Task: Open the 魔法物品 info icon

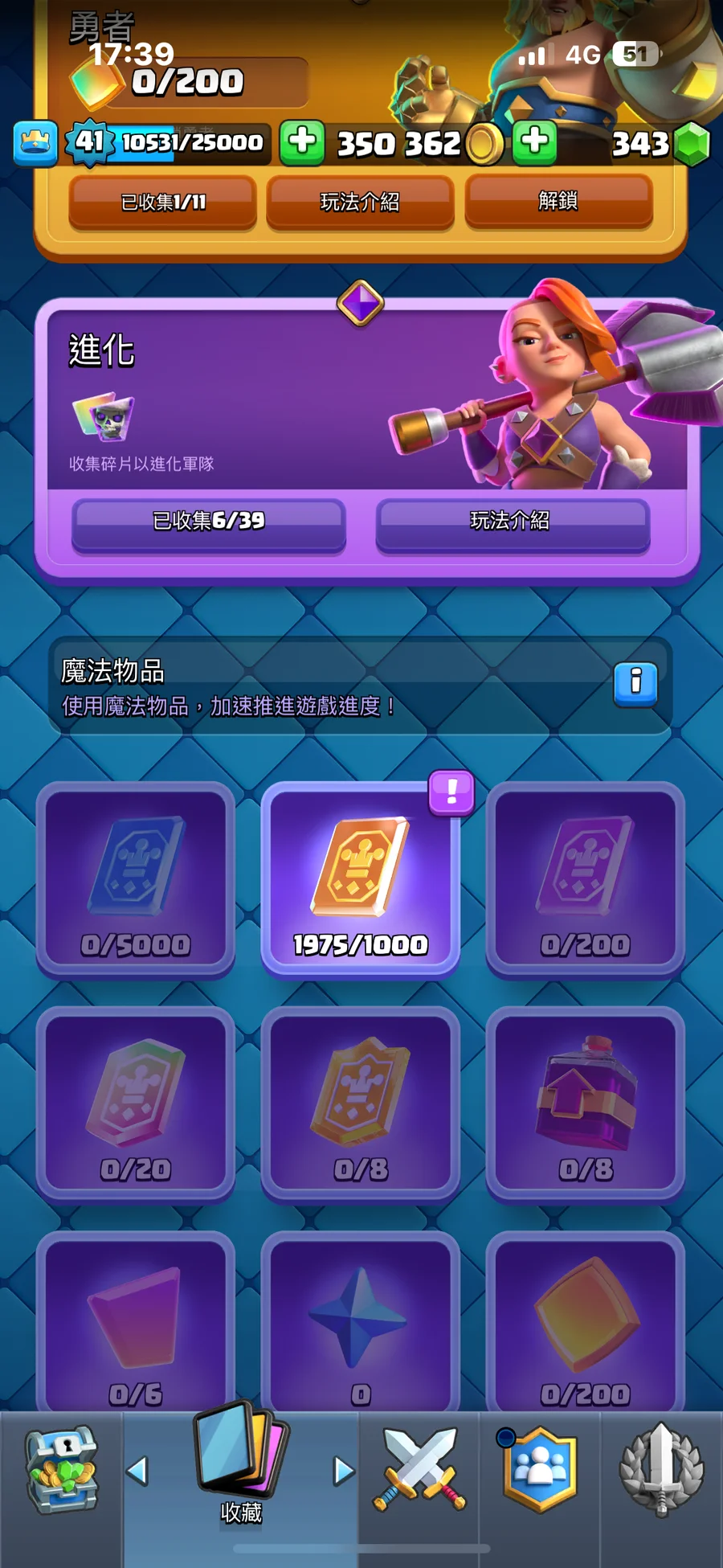Action: (x=635, y=684)
